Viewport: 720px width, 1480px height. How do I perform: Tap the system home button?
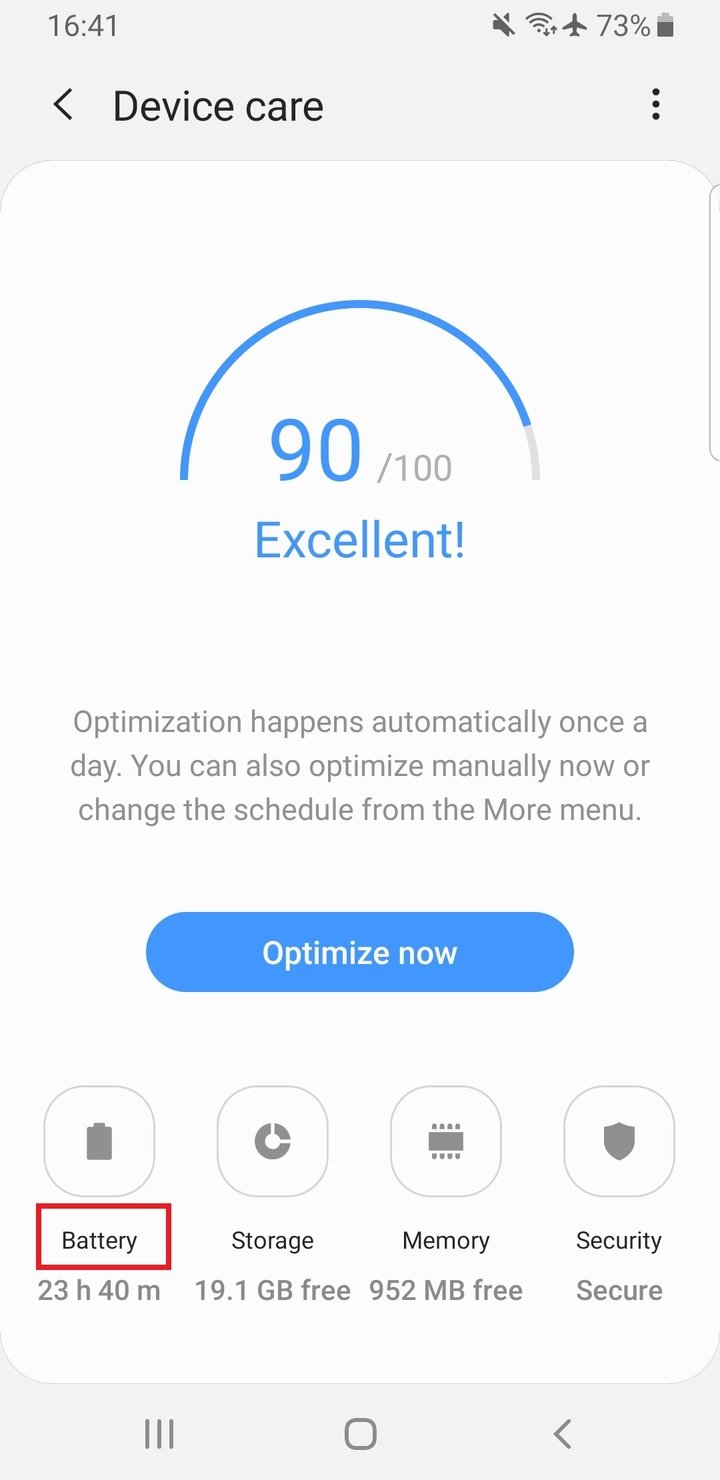pyautogui.click(x=360, y=1434)
